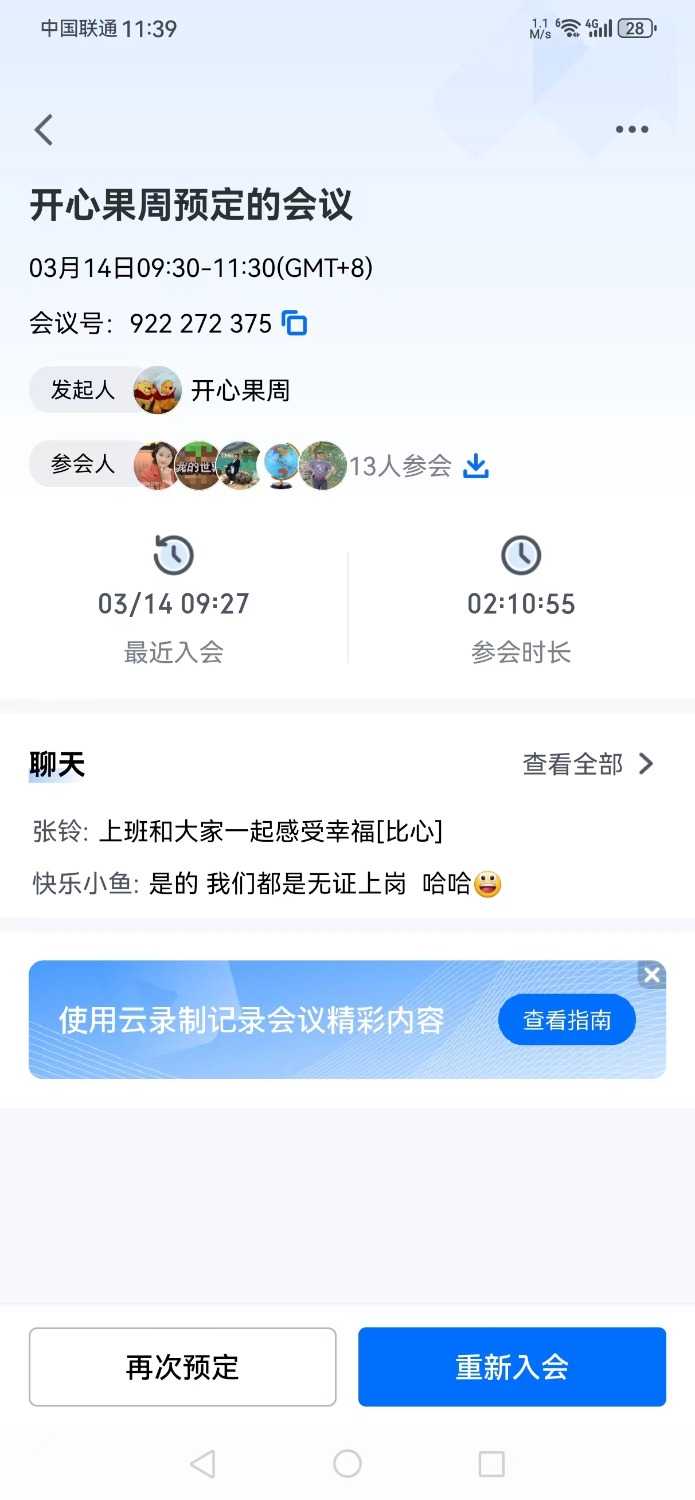
Task: Tap 再次预定 to schedule again
Action: pyautogui.click(x=182, y=1367)
